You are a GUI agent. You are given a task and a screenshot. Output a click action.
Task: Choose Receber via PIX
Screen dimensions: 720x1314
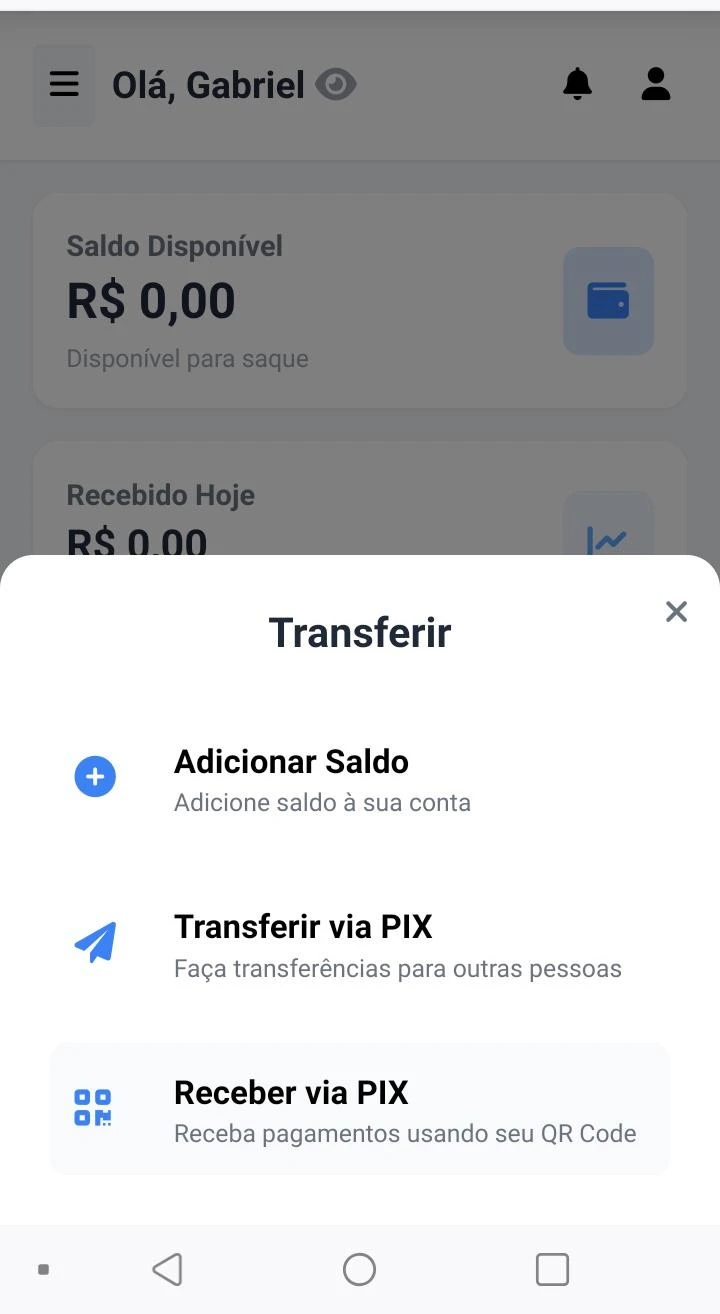[x=359, y=1109]
